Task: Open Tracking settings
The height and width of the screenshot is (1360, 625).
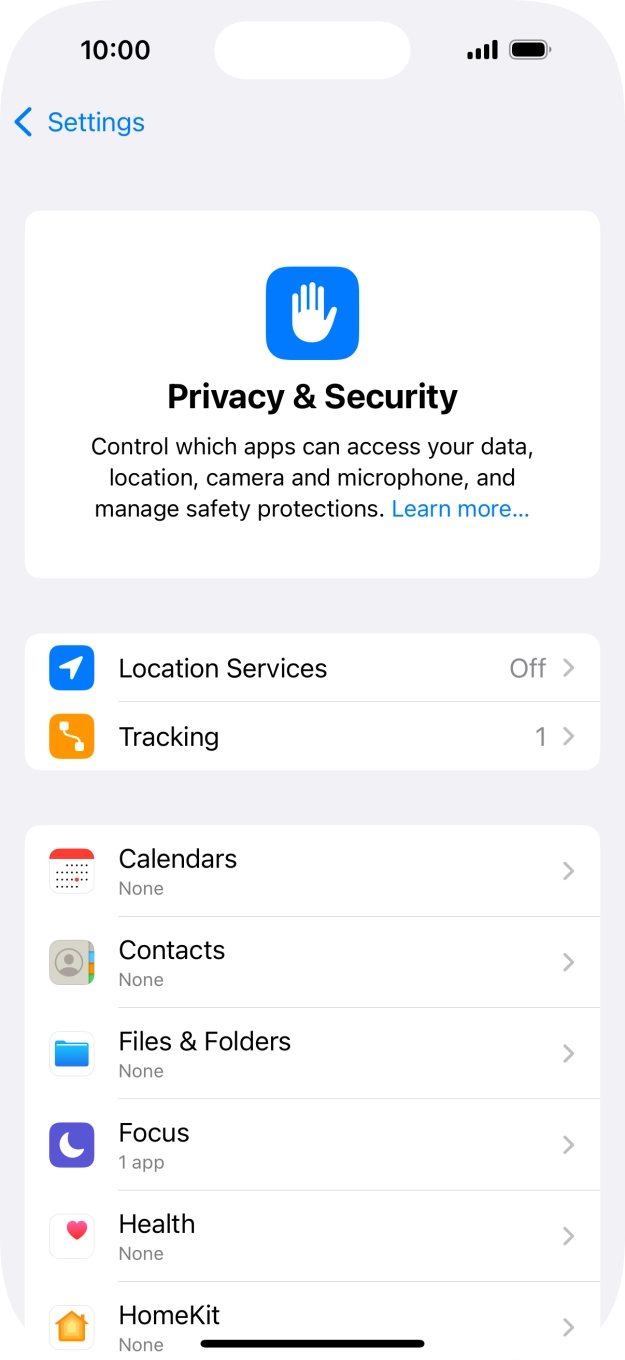Action: pyautogui.click(x=312, y=737)
